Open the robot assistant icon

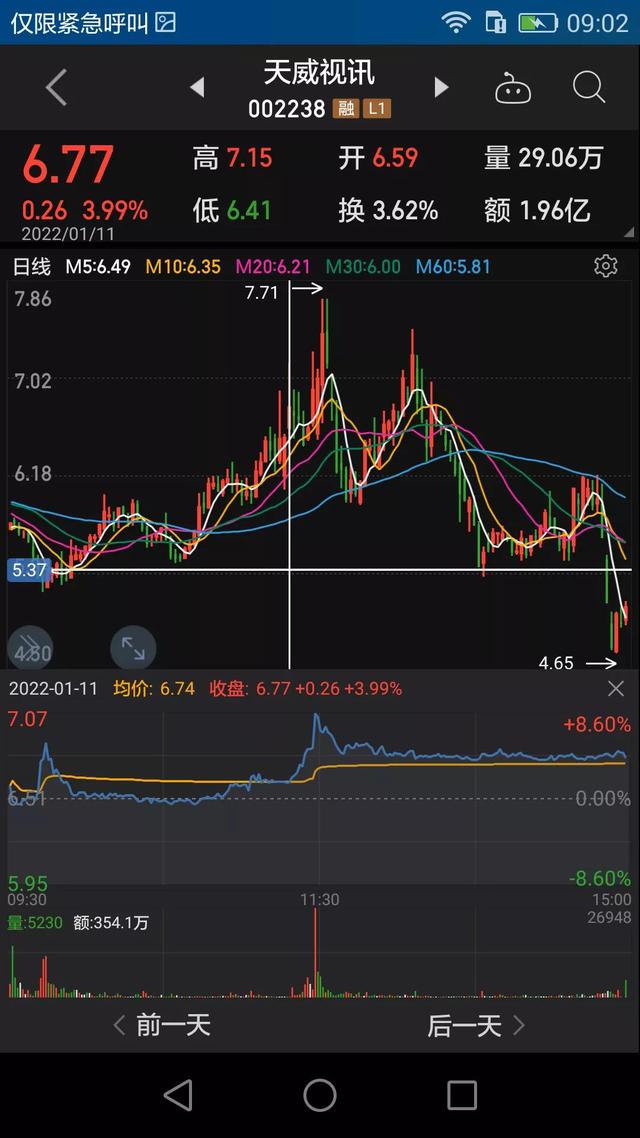pos(513,89)
